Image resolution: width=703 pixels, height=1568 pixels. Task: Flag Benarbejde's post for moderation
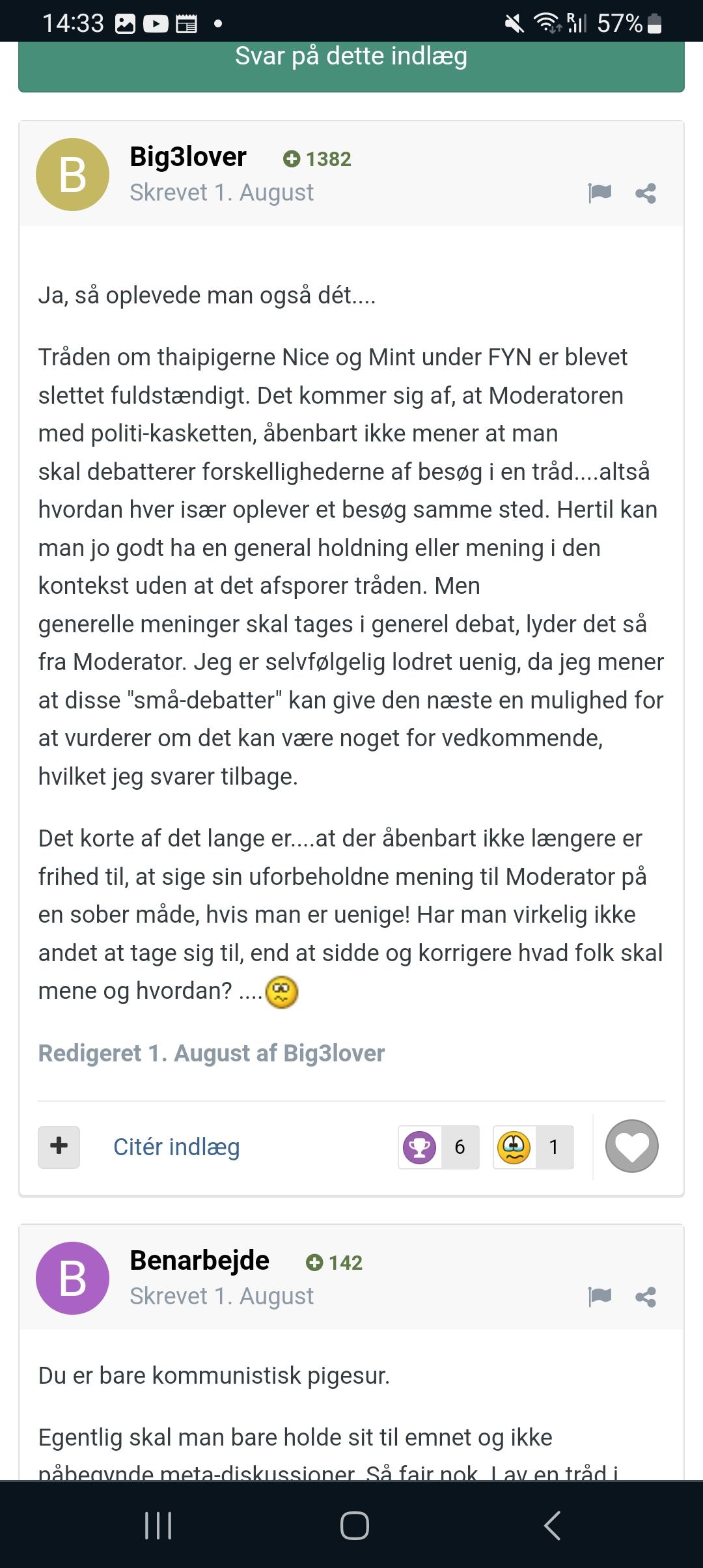tap(600, 1296)
